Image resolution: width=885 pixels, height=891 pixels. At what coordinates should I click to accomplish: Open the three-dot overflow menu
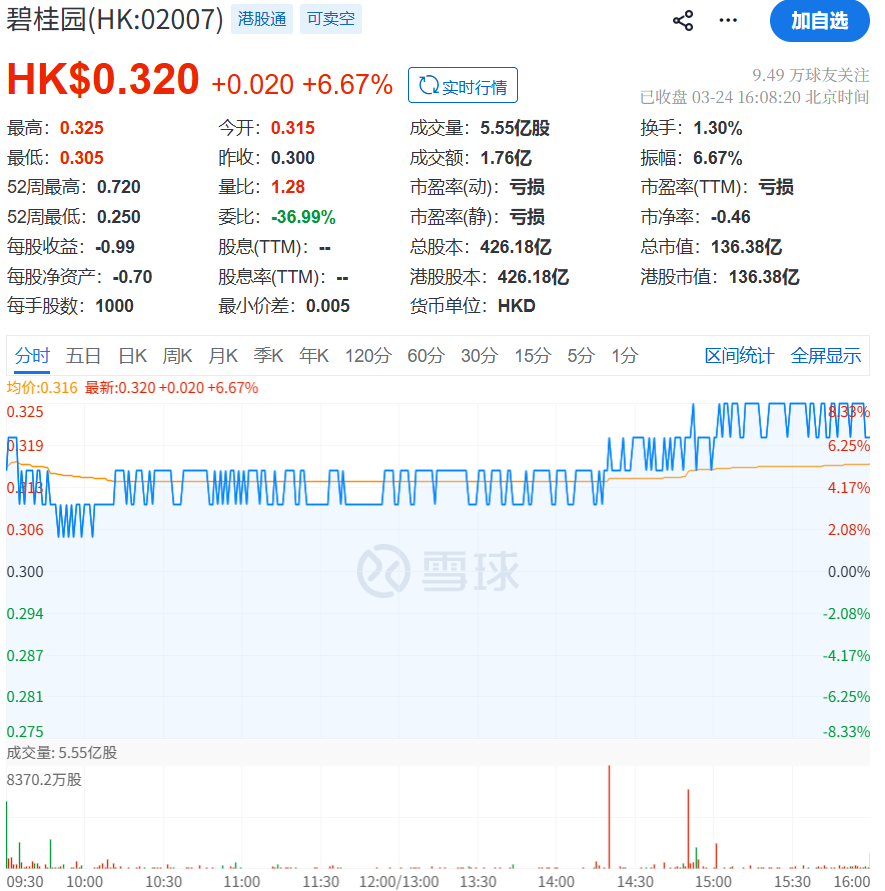(728, 21)
